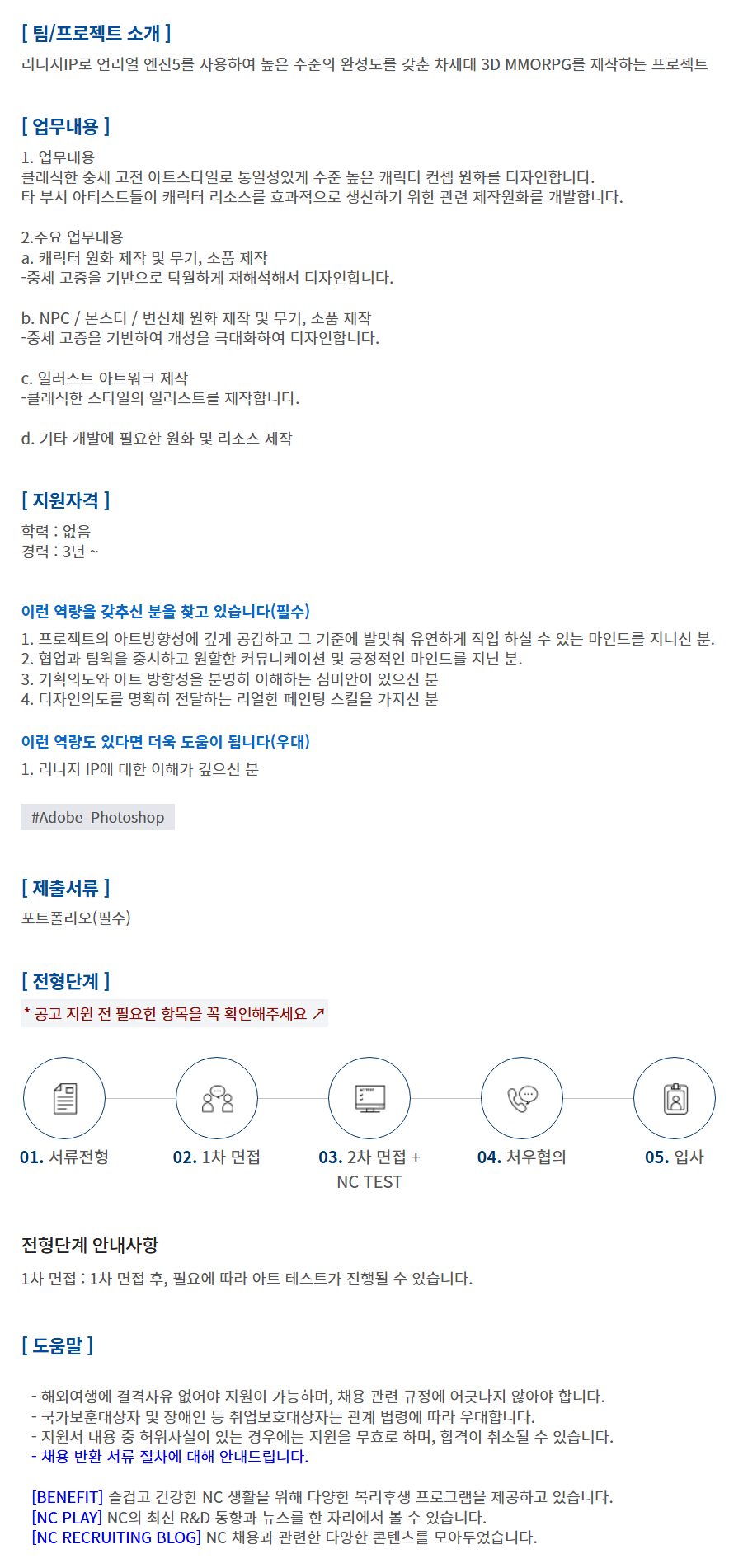Viewport: 729px width, 1568px height.
Task: Open the [BENEFIT] link
Action: (x=68, y=1497)
